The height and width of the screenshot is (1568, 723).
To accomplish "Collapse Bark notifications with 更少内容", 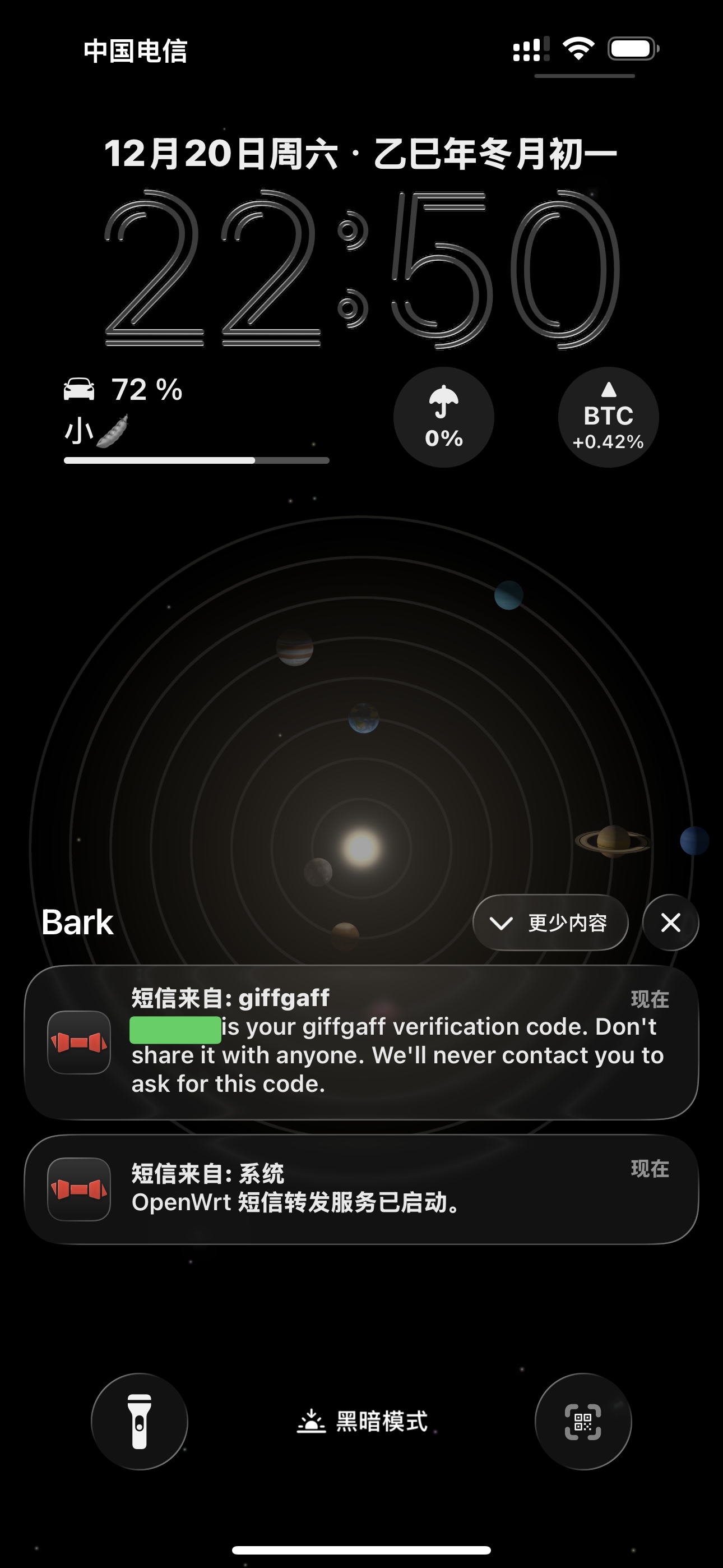I will [x=550, y=923].
